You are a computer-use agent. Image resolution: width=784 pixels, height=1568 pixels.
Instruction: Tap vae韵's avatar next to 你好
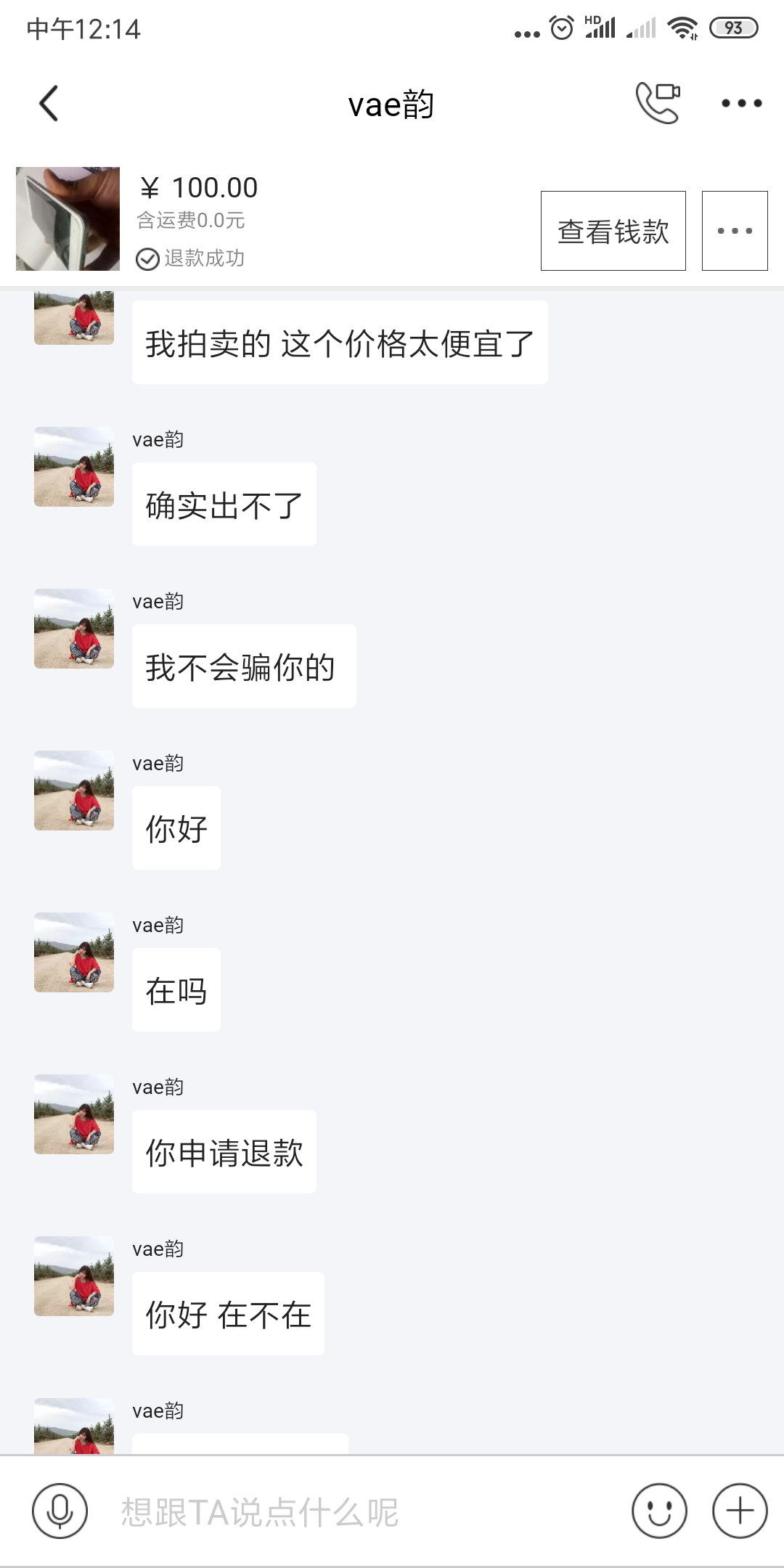click(x=73, y=791)
